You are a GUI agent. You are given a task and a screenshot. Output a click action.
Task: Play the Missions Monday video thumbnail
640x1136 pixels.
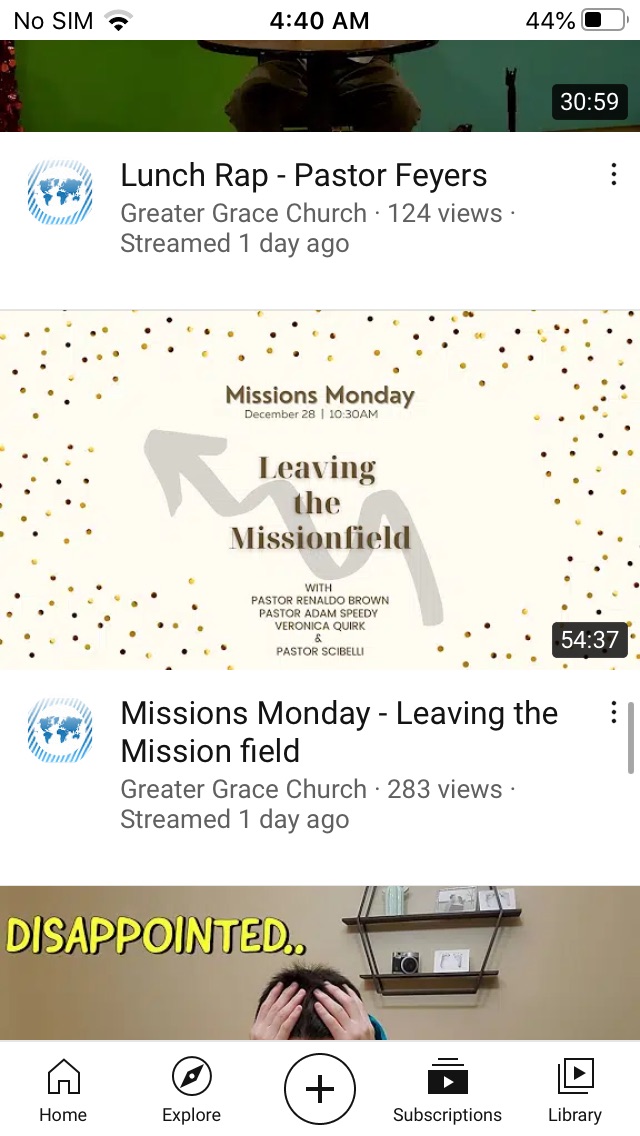click(x=319, y=490)
